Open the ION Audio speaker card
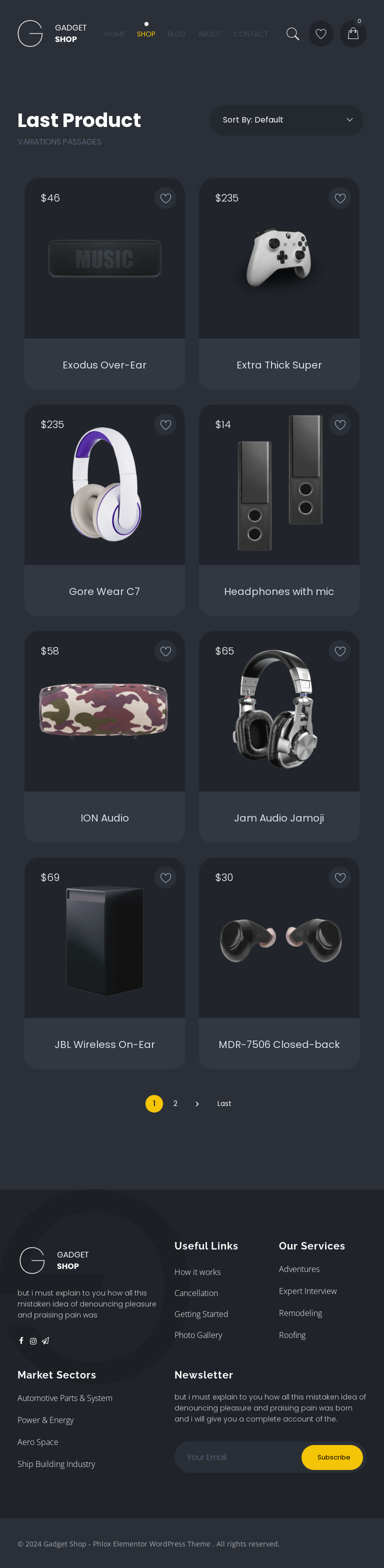Screen dimensions: 384x1568 [x=104, y=817]
